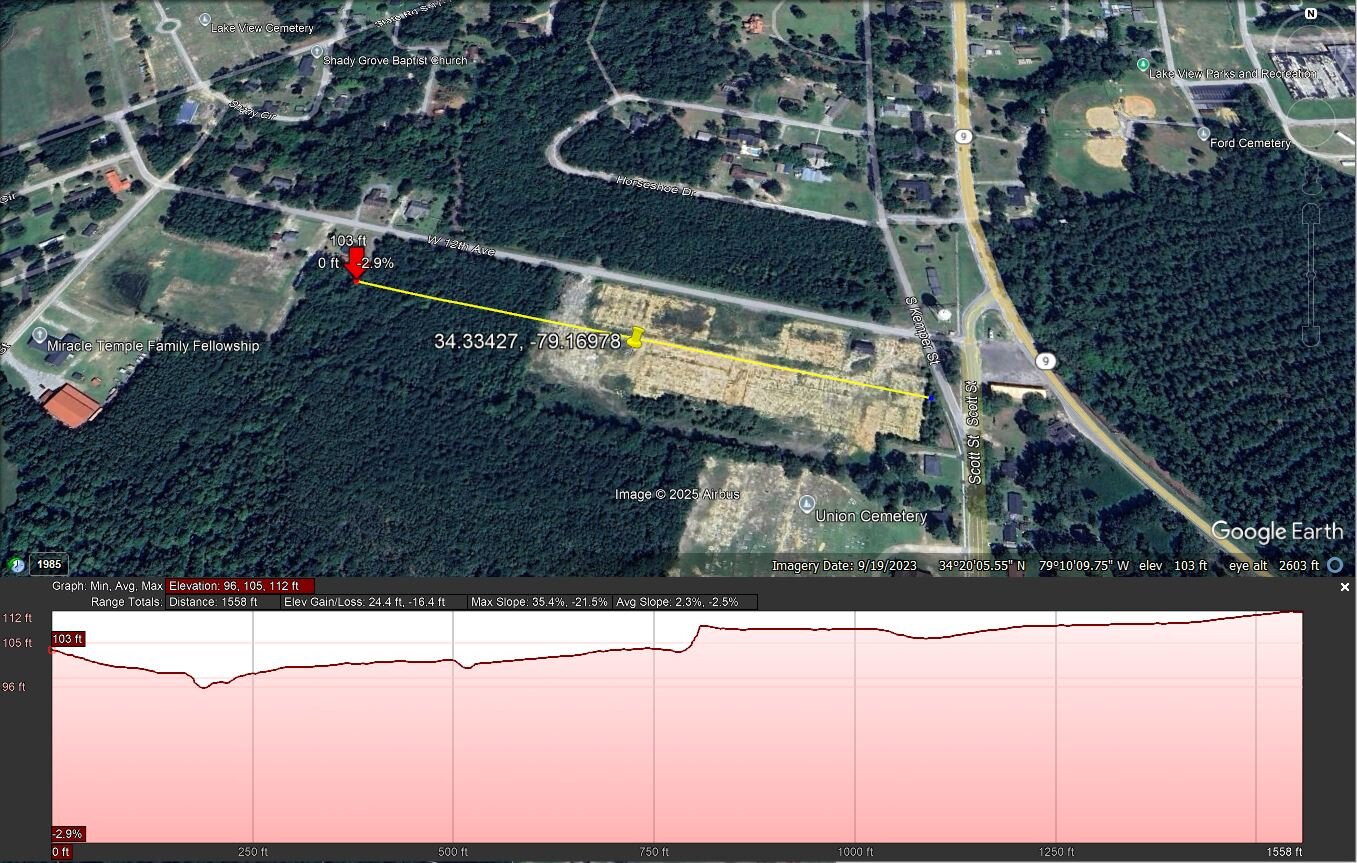Open the Lake View Parks and Recreation marker
The image size is (1357, 863).
click(x=1143, y=64)
